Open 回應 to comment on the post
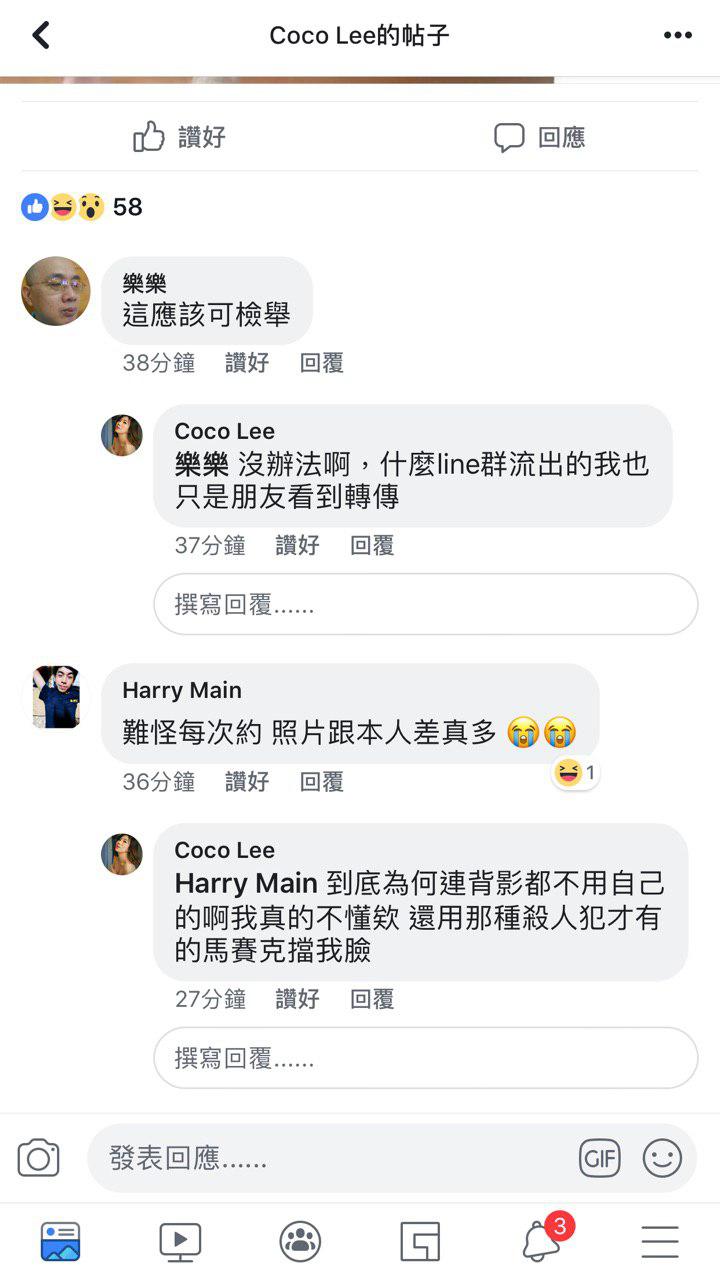This screenshot has height=1280, width=720. [543, 137]
